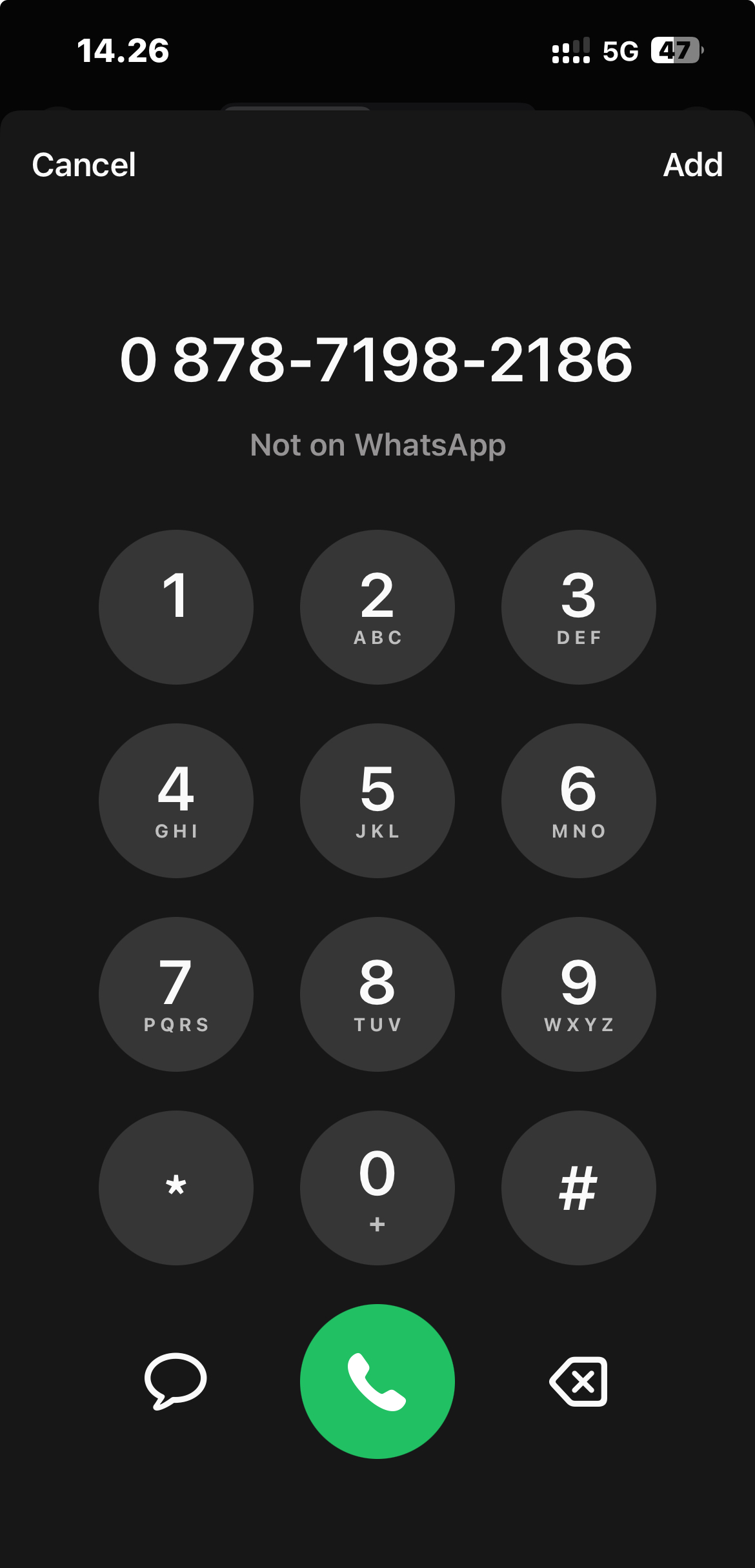Enter digit 8 TUV

(x=377, y=994)
